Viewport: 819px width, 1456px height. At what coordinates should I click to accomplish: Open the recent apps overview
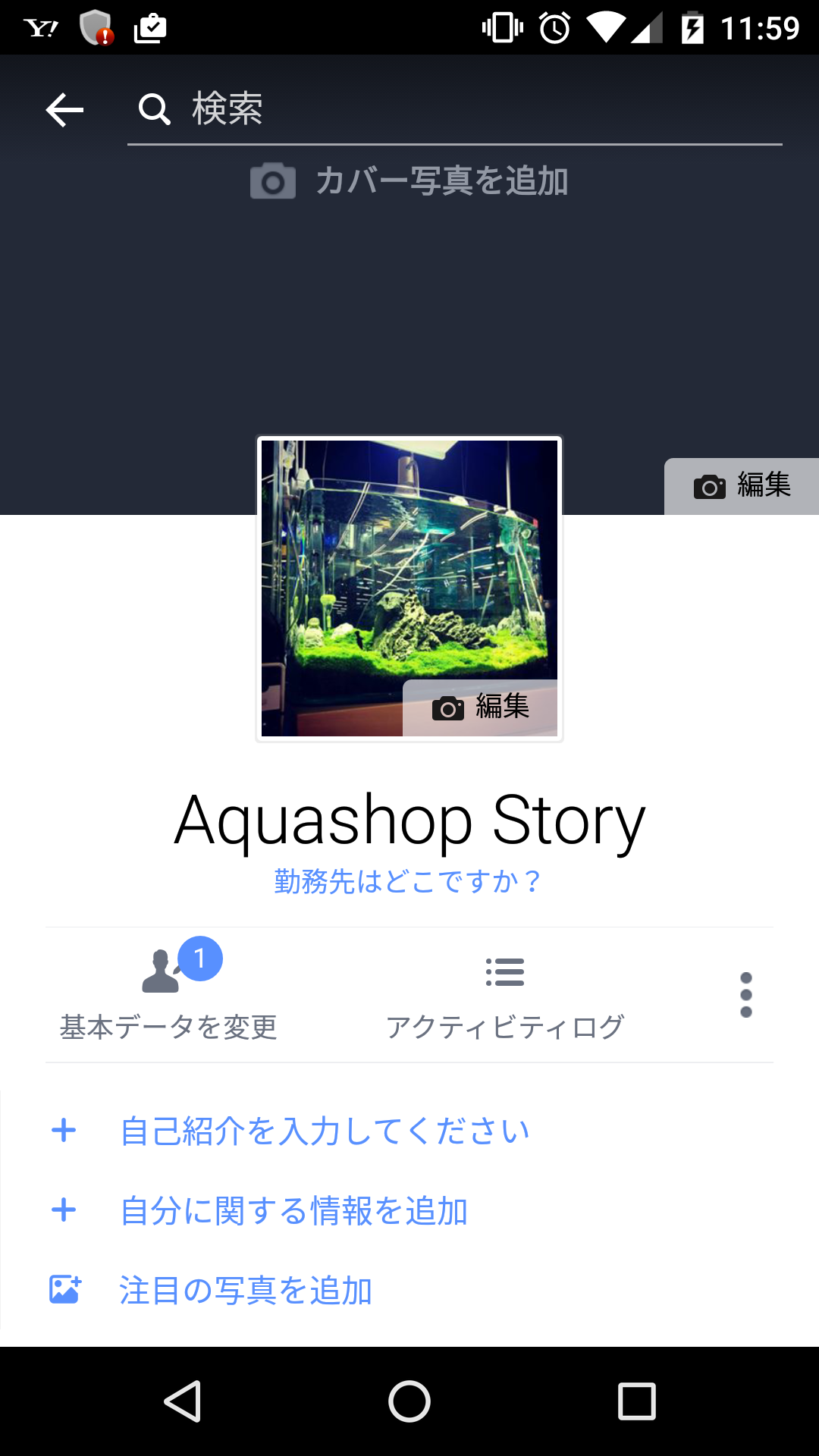pos(637,1401)
